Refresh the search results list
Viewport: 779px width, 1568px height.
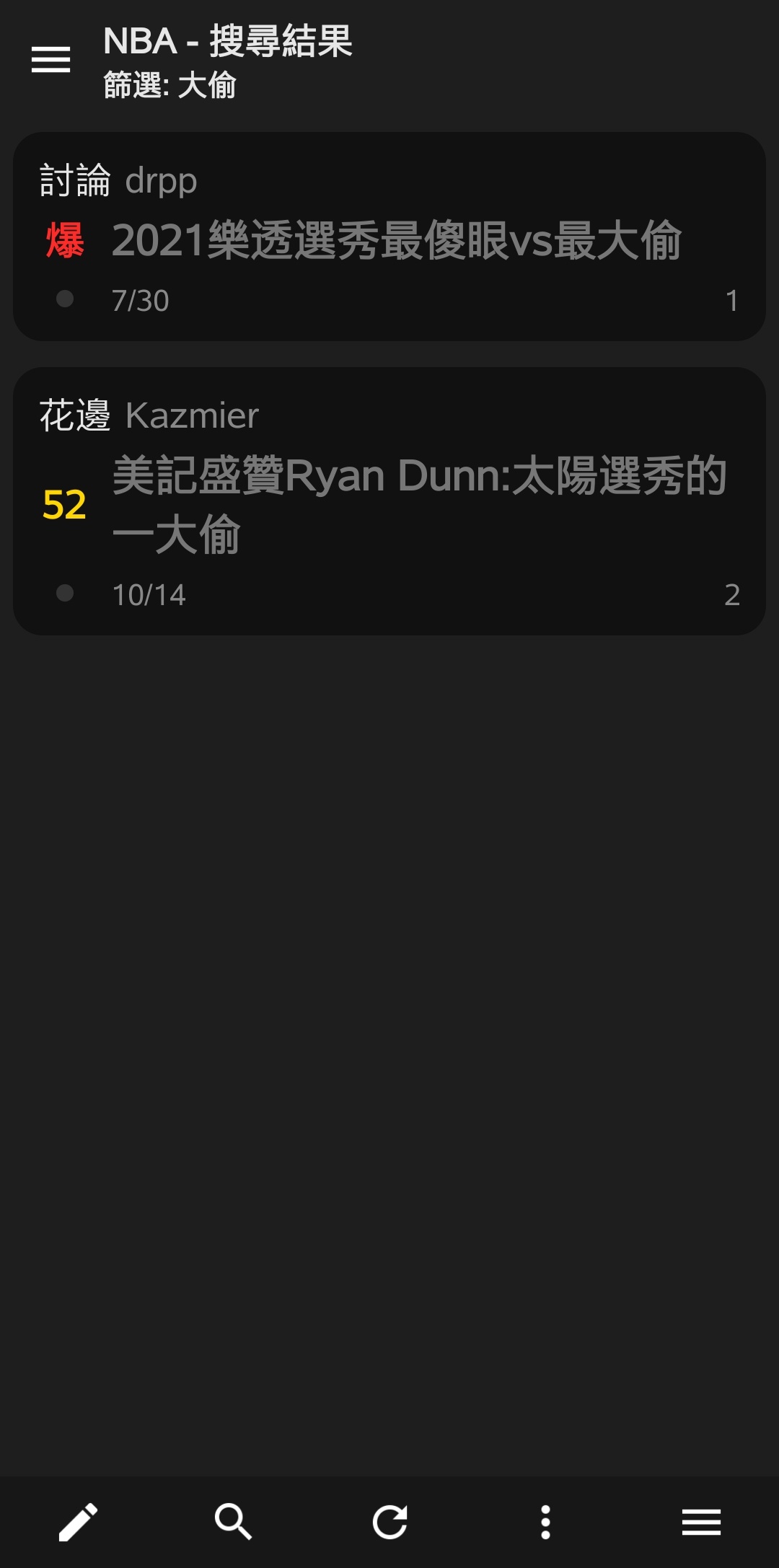pos(389,1522)
